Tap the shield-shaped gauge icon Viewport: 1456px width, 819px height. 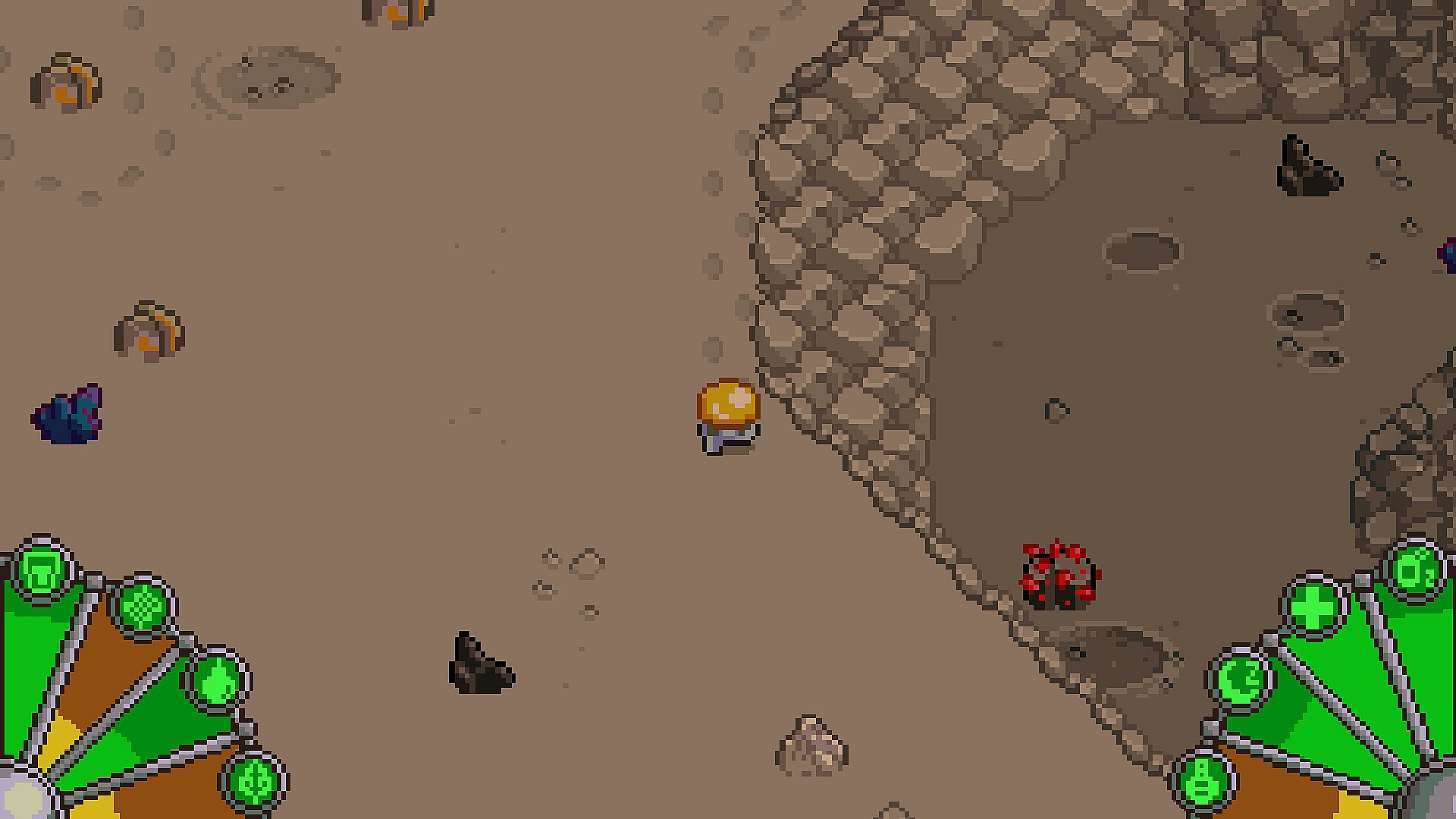(x=42, y=570)
